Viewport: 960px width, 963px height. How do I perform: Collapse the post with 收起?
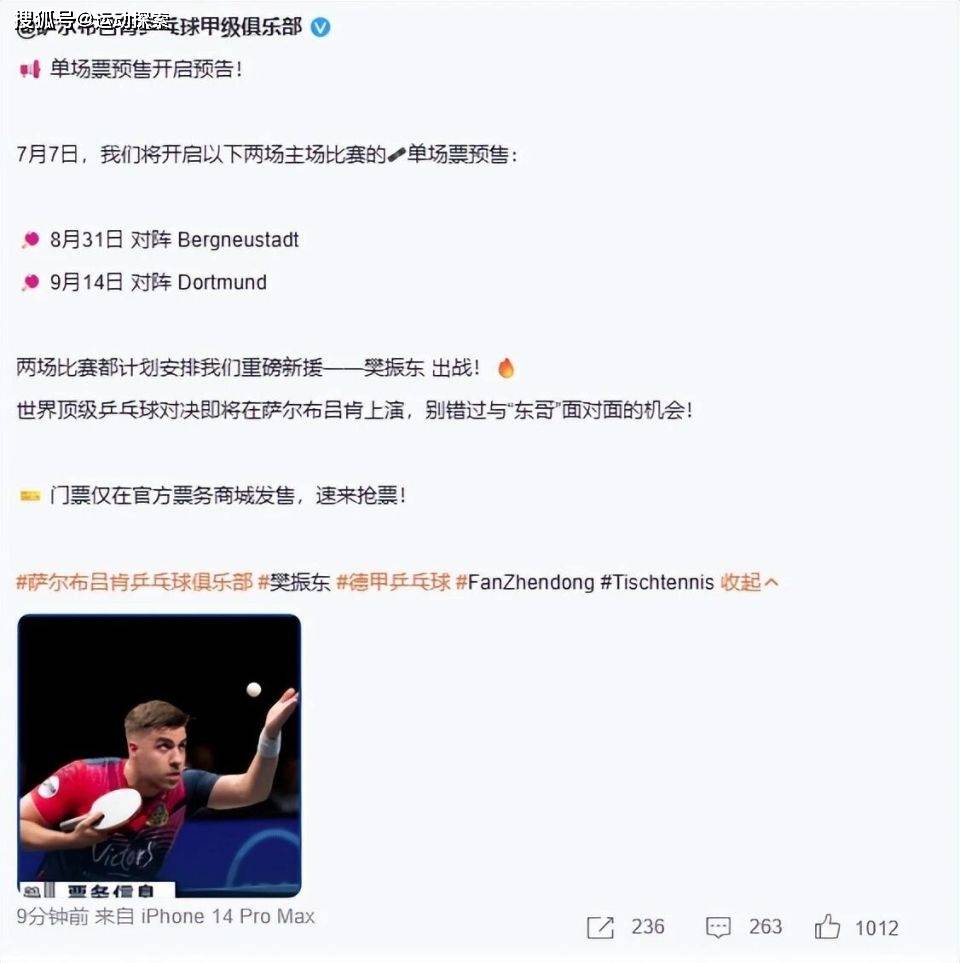pyautogui.click(x=748, y=582)
